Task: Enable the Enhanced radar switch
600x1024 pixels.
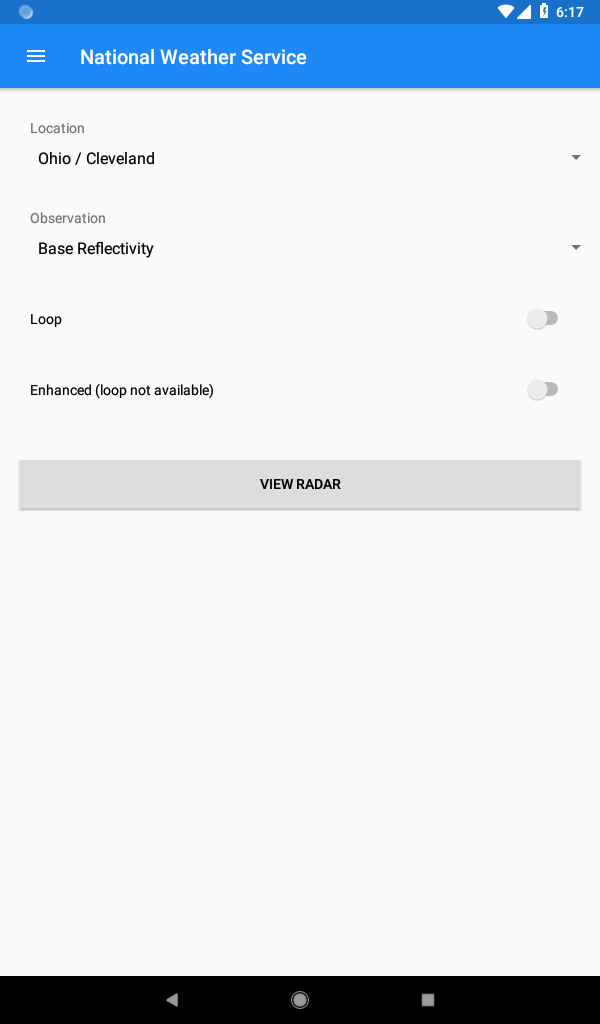Action: pyautogui.click(x=543, y=390)
